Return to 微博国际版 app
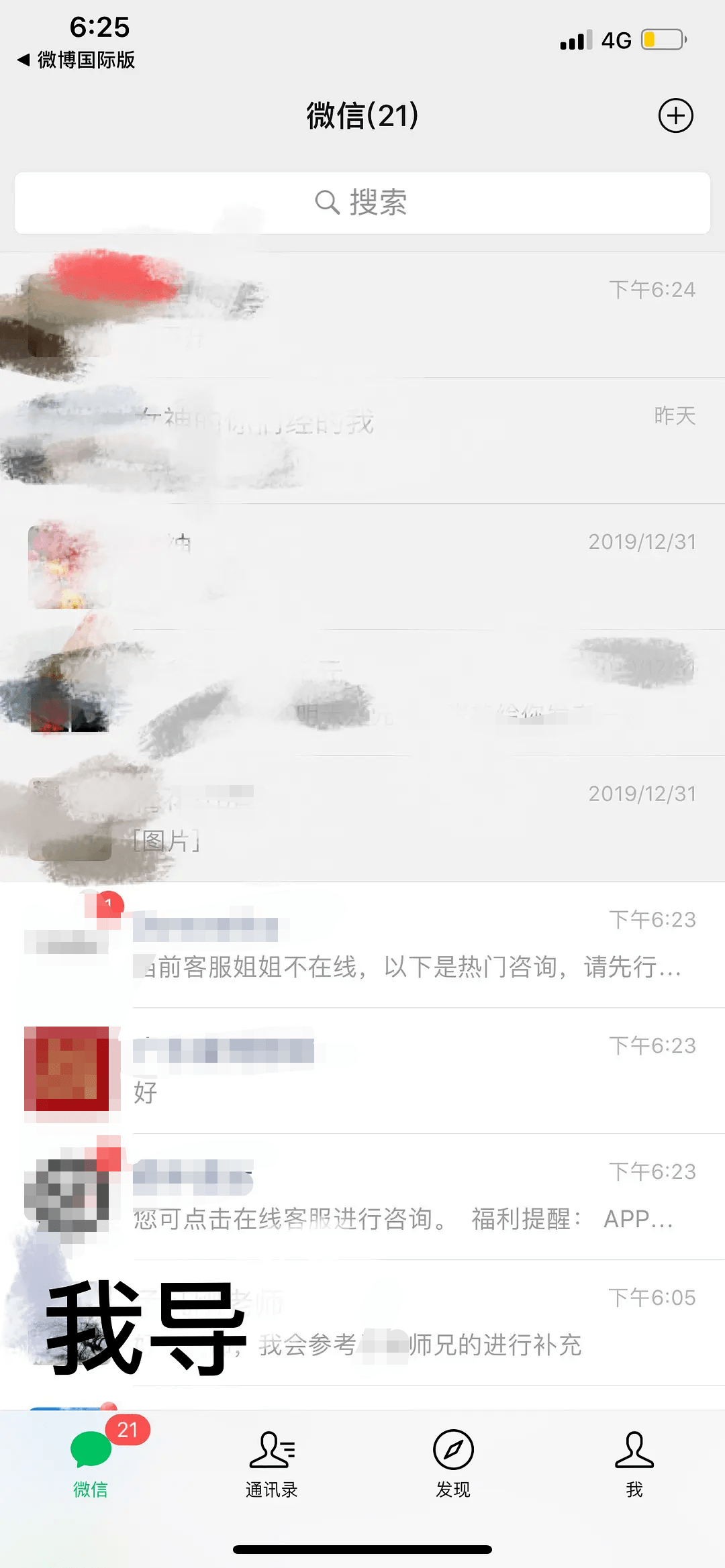725x1568 pixels. 77,60
